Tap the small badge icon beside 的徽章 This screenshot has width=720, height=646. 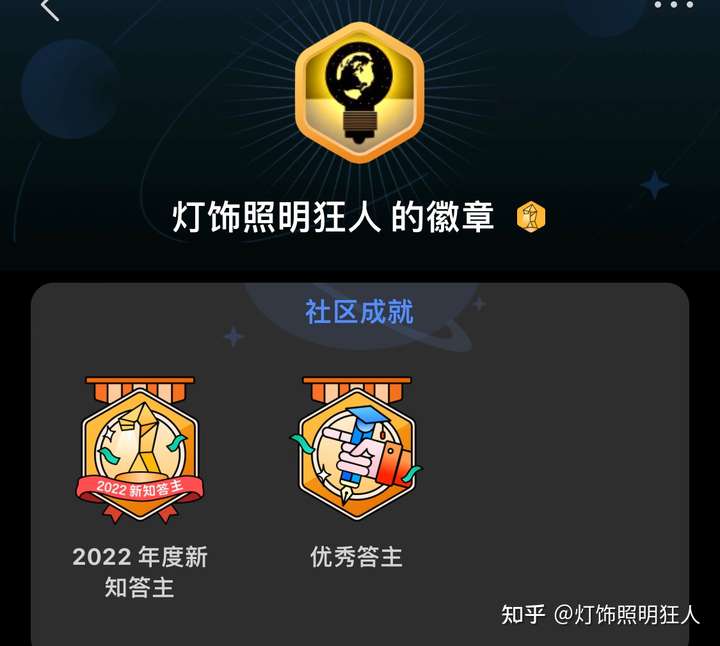click(x=531, y=217)
